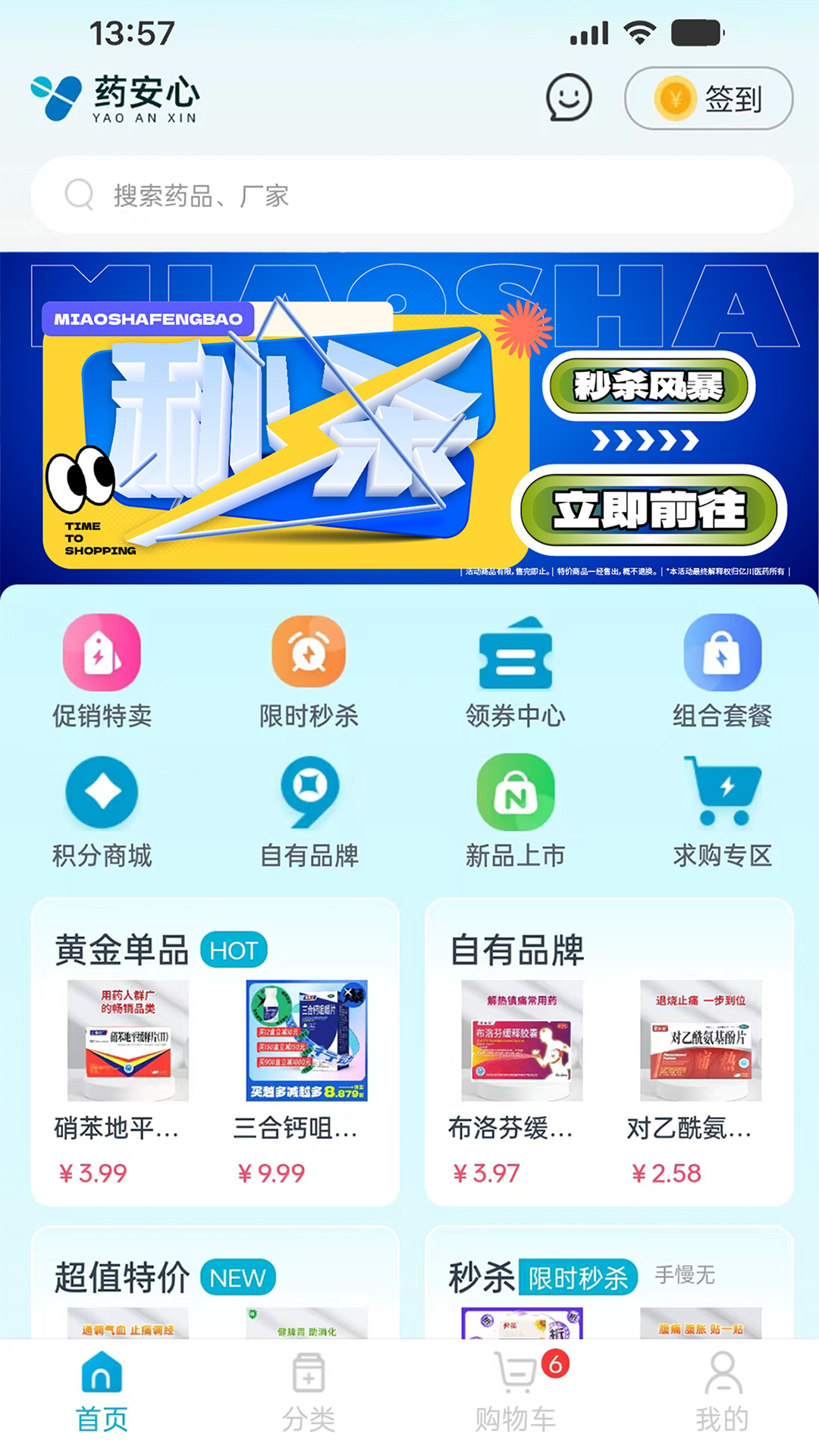Tap 立即前往 on the 秒杀 banner
Viewport: 819px width, 1456px height.
click(x=649, y=509)
